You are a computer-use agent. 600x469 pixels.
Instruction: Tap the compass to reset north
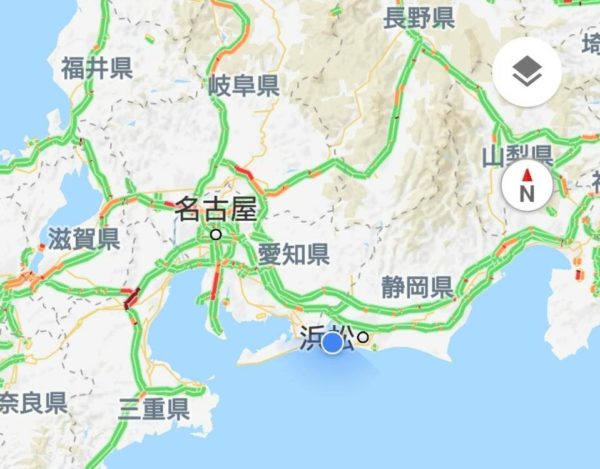526,187
